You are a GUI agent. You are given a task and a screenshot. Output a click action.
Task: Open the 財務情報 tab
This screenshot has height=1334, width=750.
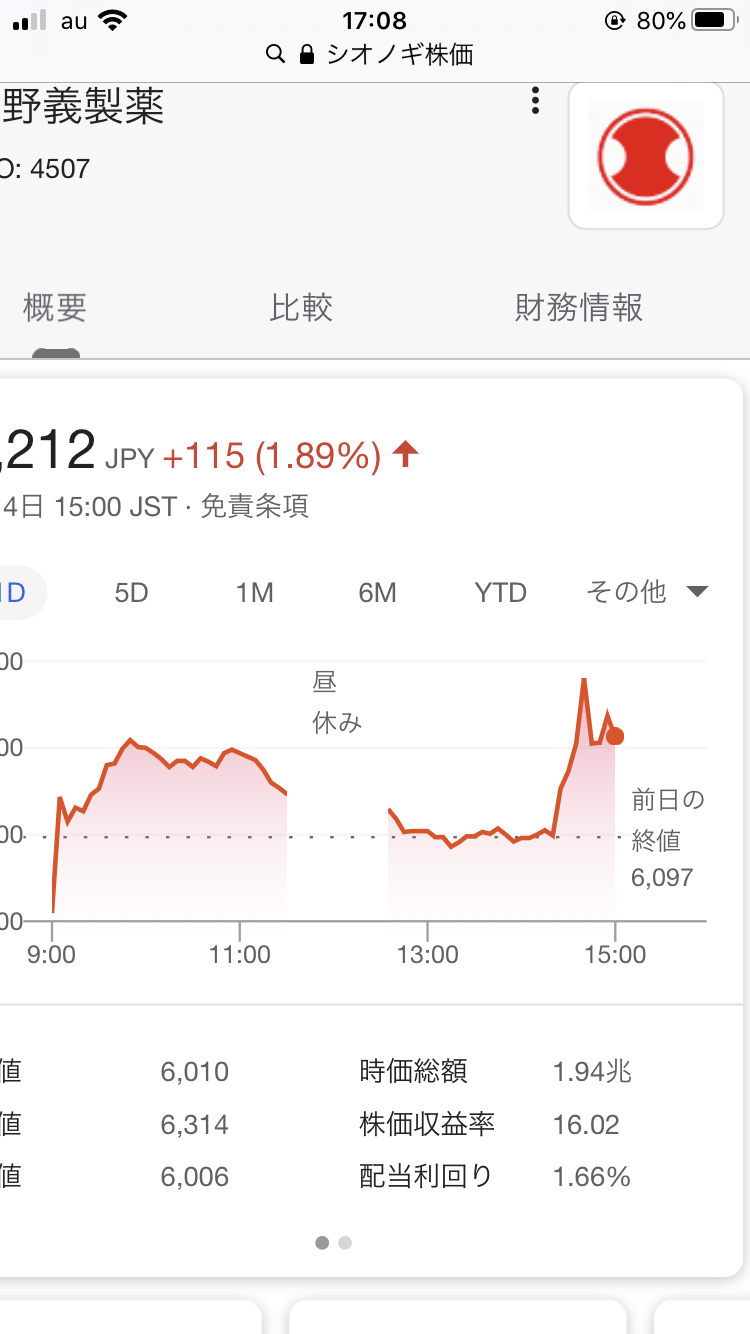click(579, 307)
